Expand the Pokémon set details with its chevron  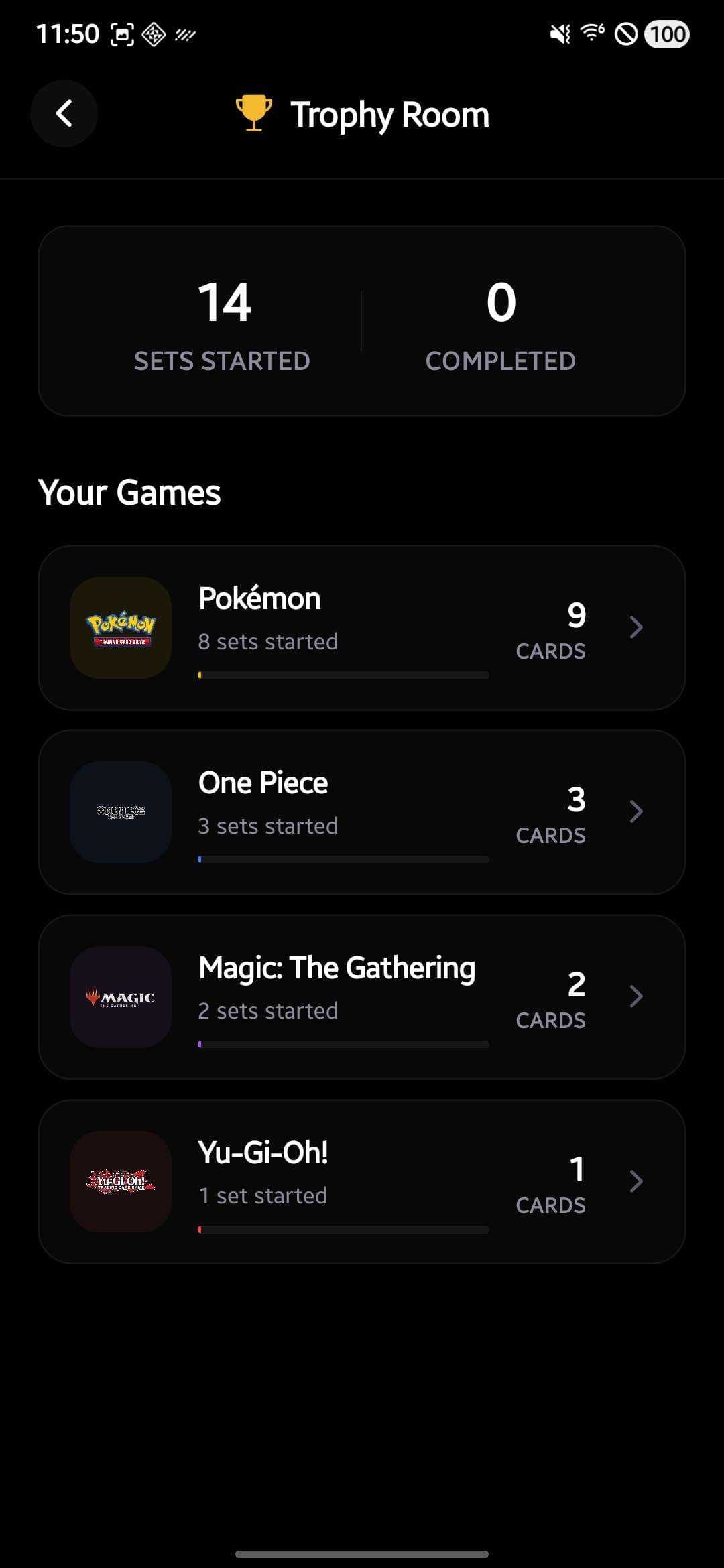pos(636,628)
